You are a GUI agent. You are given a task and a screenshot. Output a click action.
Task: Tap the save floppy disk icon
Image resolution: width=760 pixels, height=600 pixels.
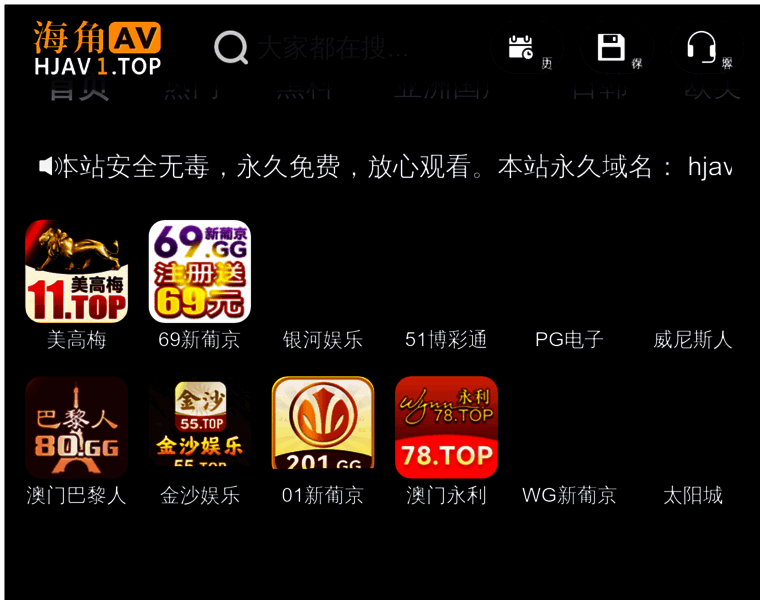611,47
